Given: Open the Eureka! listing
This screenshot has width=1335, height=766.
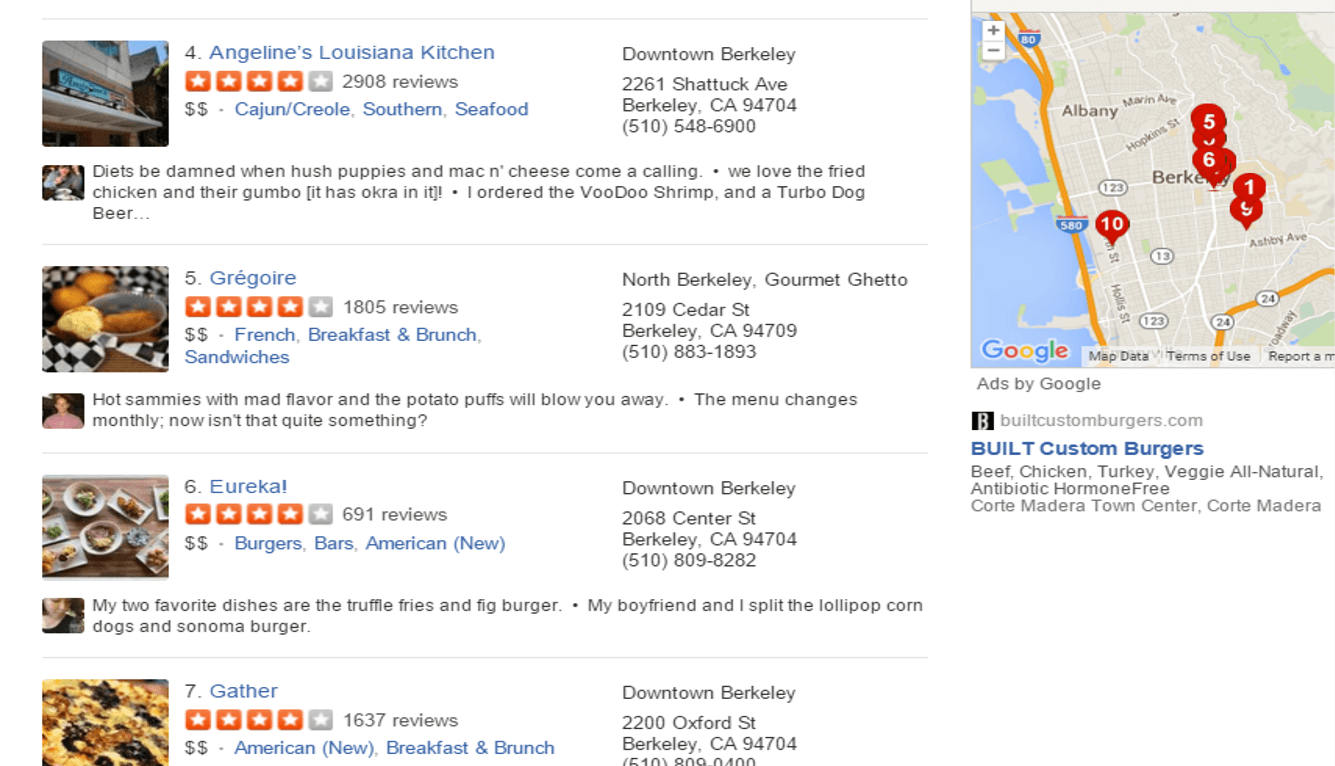Looking at the screenshot, I should click(x=248, y=487).
